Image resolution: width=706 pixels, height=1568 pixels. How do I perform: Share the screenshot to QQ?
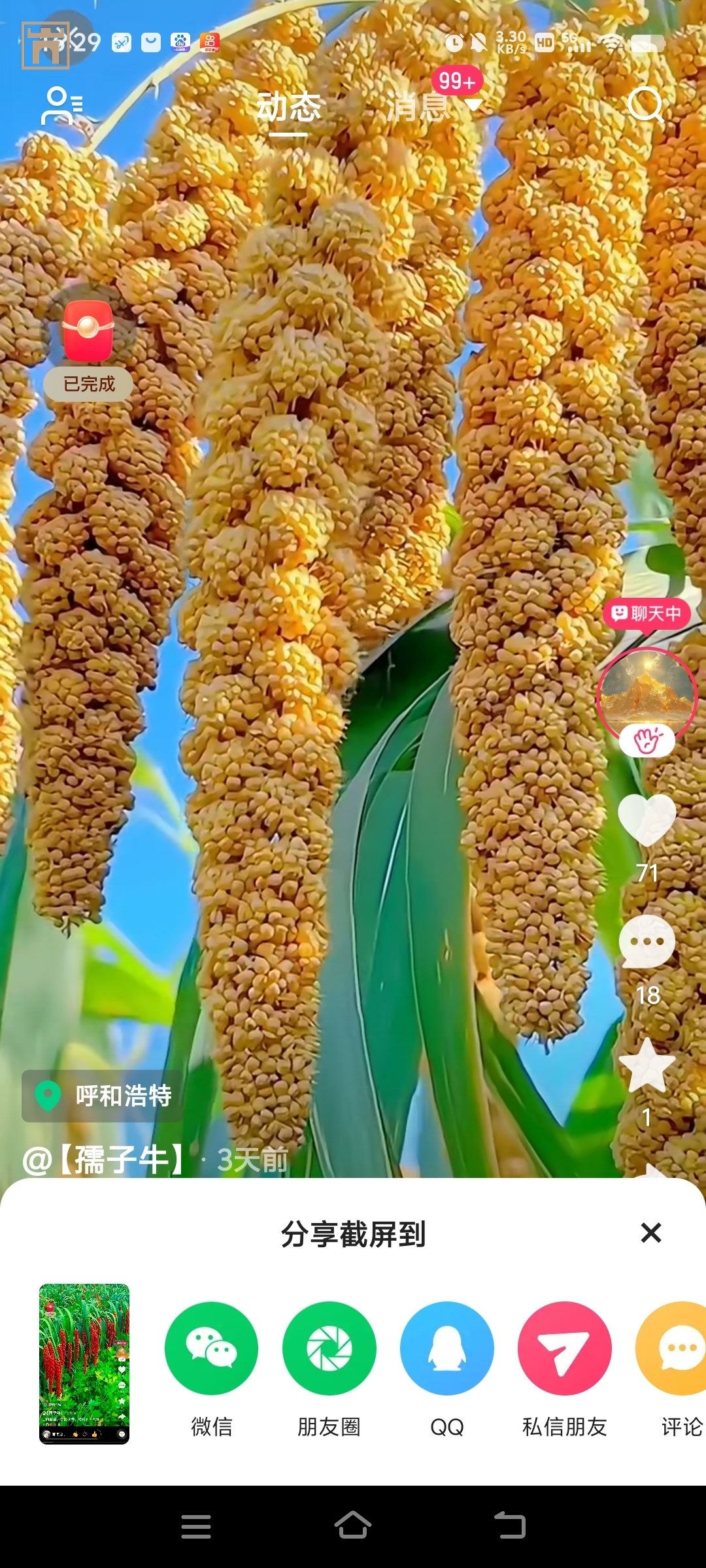click(x=446, y=1349)
